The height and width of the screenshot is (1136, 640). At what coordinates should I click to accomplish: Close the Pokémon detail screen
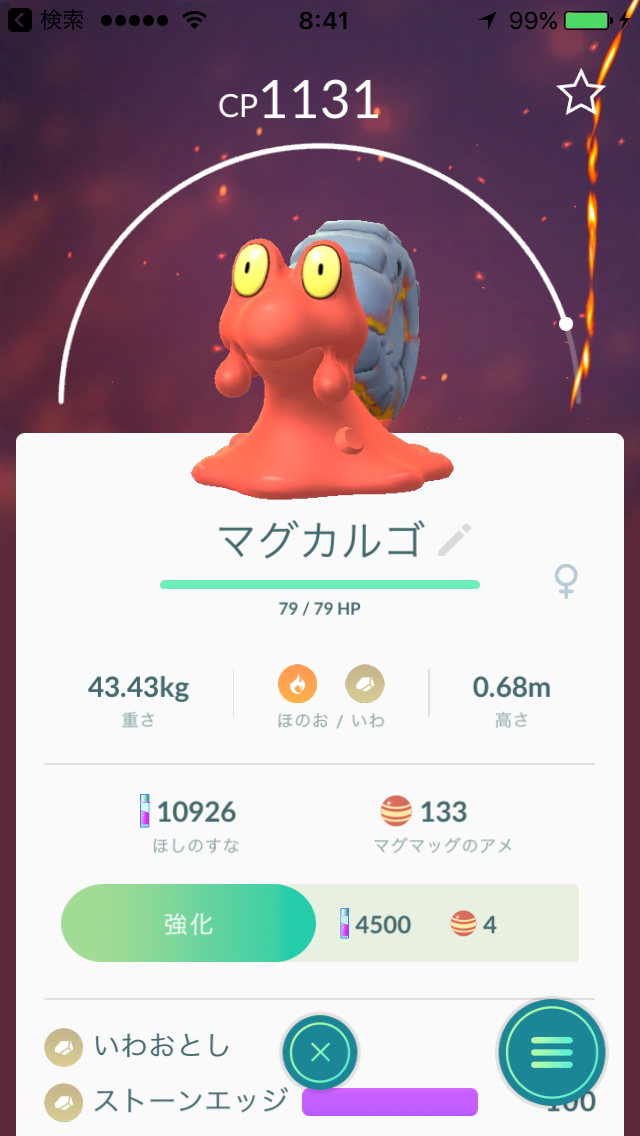click(x=320, y=1052)
